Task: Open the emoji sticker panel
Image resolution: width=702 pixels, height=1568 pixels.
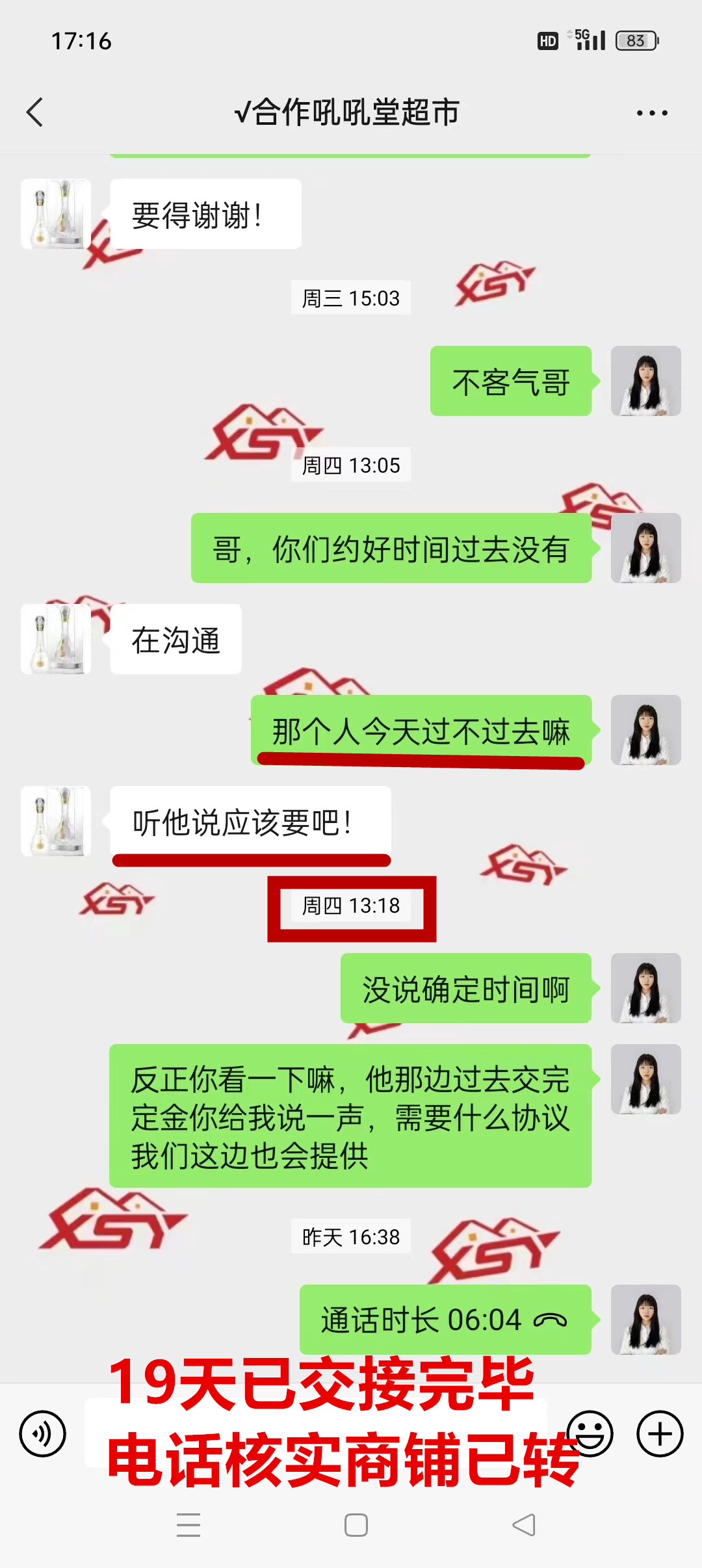Action: [x=590, y=1433]
